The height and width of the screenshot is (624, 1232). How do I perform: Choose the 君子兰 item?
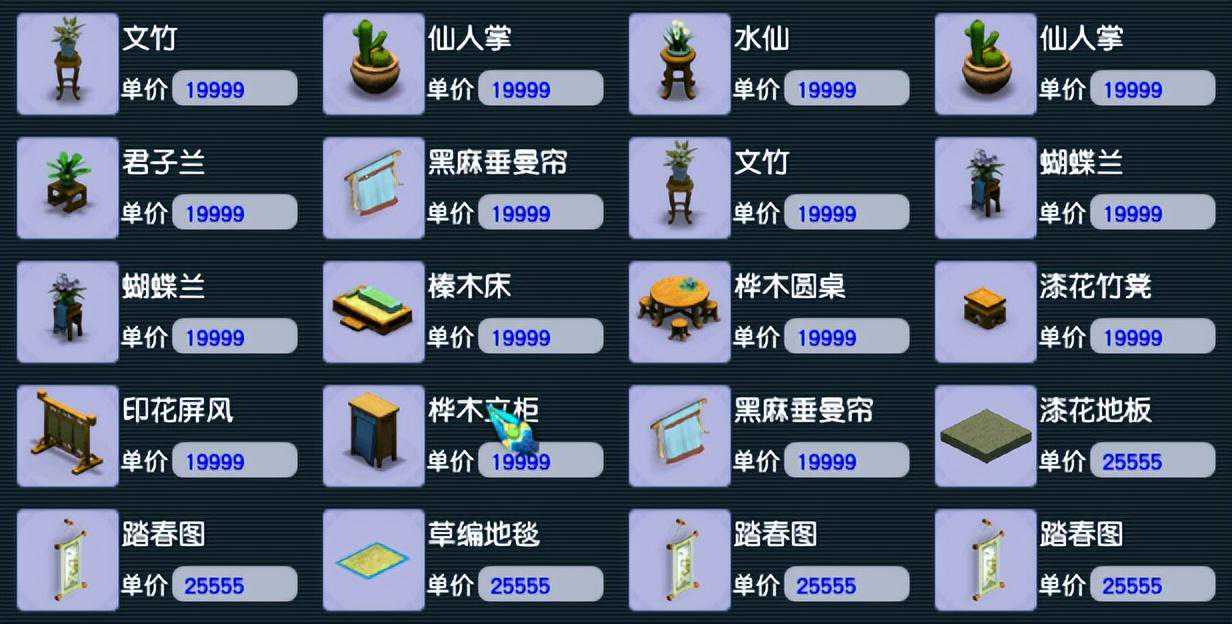[67, 188]
